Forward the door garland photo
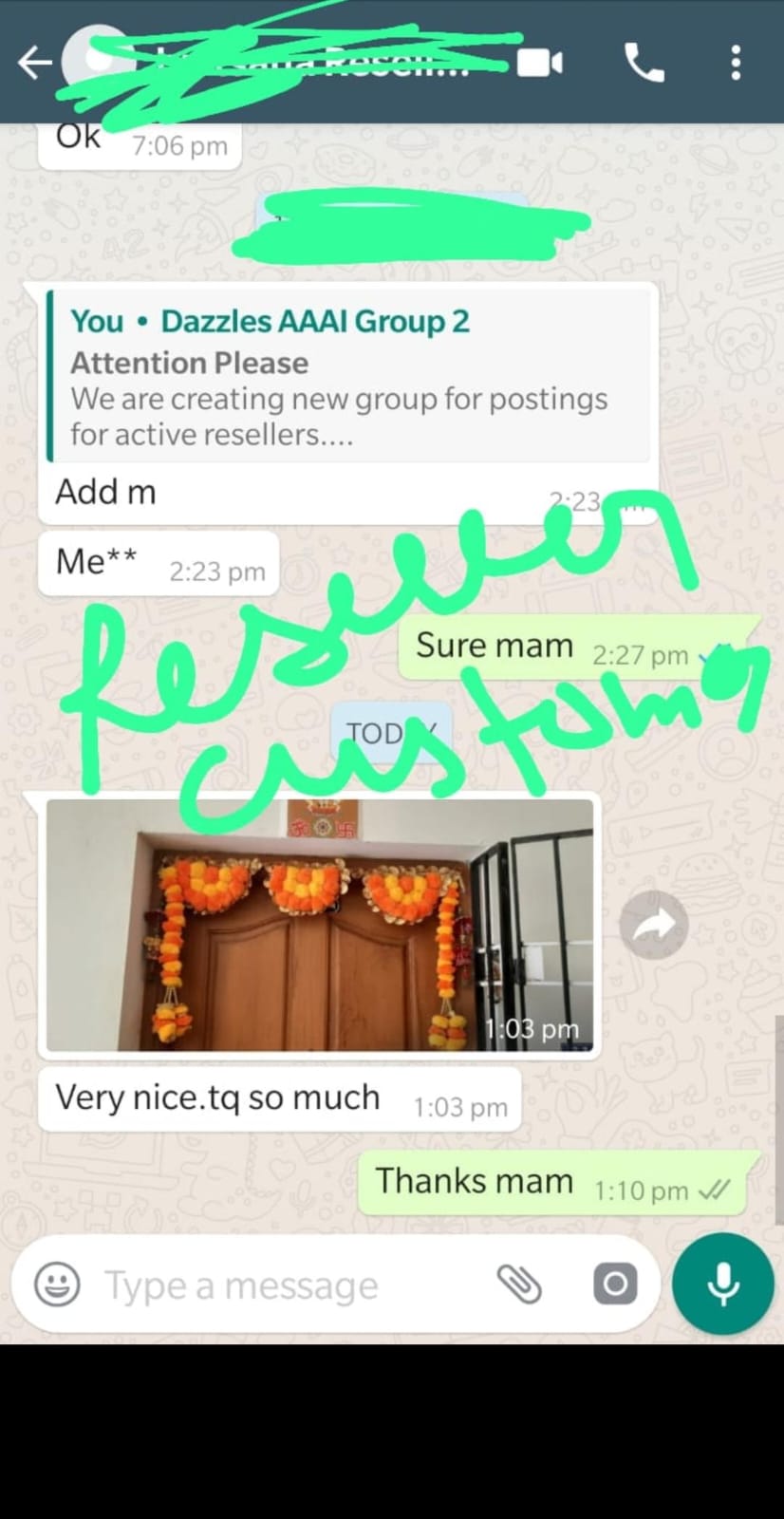 [654, 925]
